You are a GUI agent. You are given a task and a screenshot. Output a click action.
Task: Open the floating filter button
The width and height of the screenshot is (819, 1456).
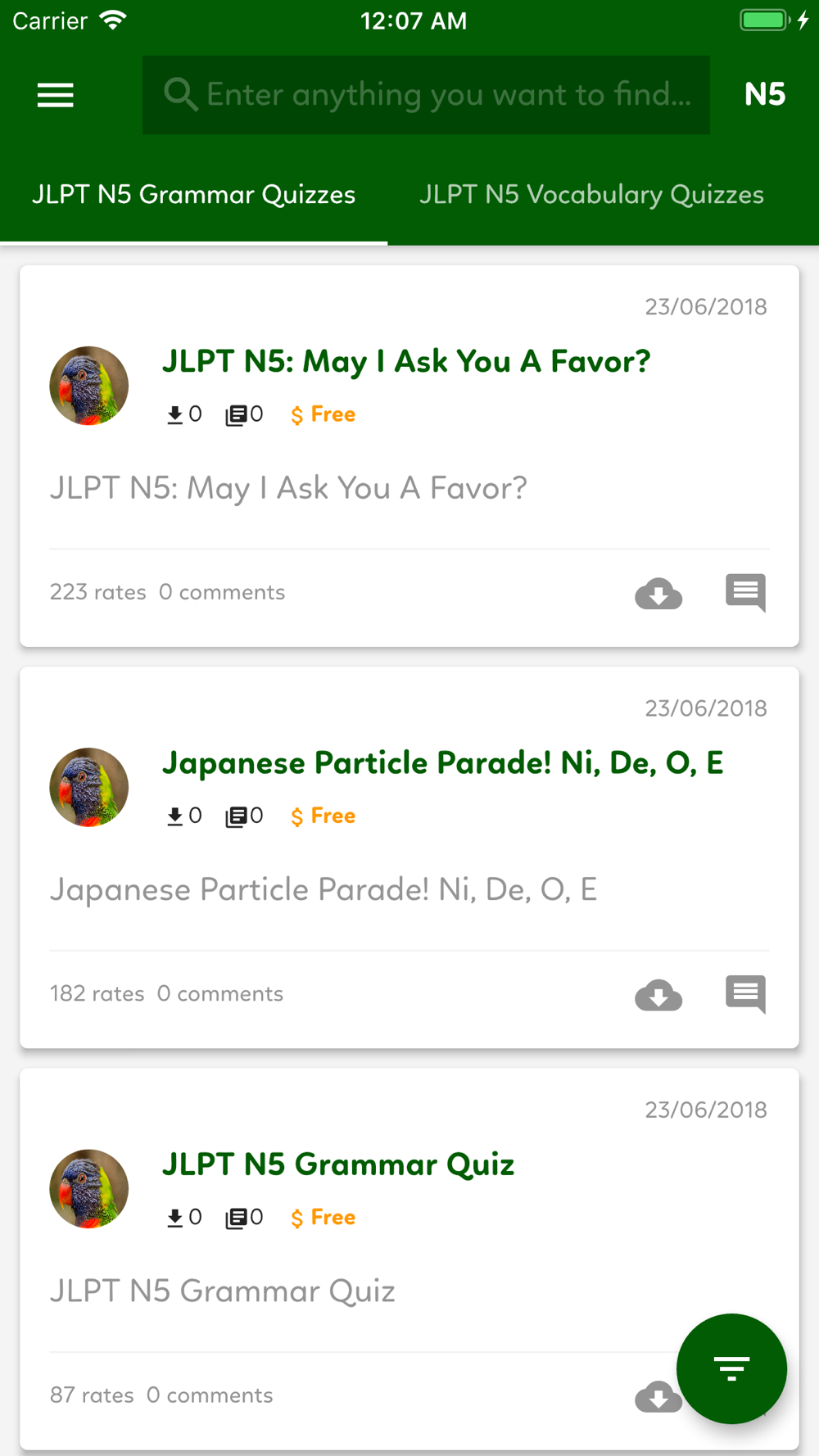[x=731, y=1368]
